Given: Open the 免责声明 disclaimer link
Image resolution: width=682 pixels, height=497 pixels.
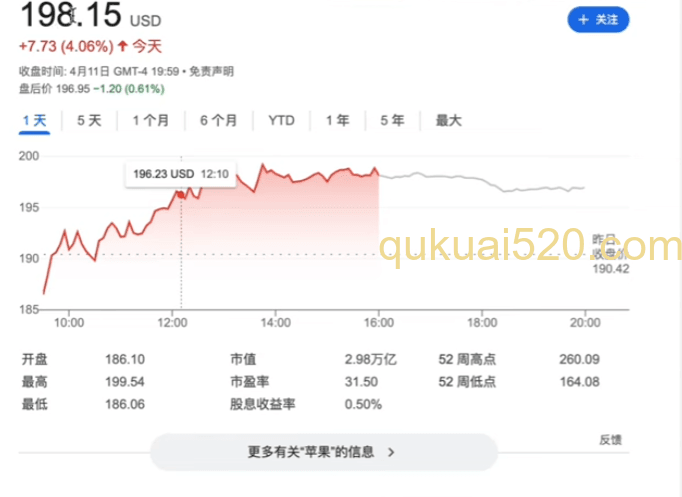Looking at the screenshot, I should [x=212, y=71].
